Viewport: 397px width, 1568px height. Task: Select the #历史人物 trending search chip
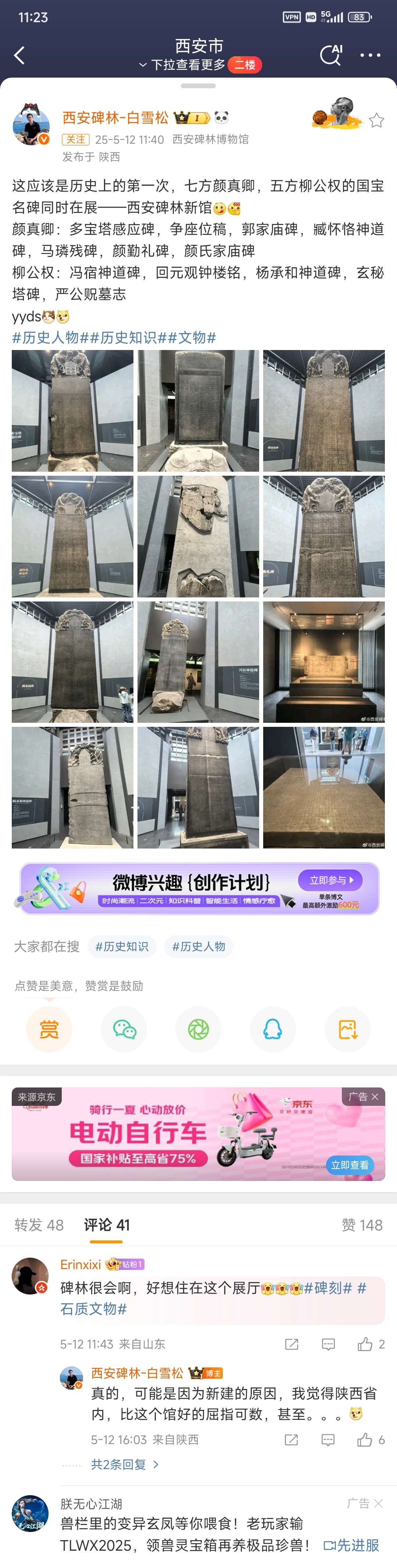(198, 947)
